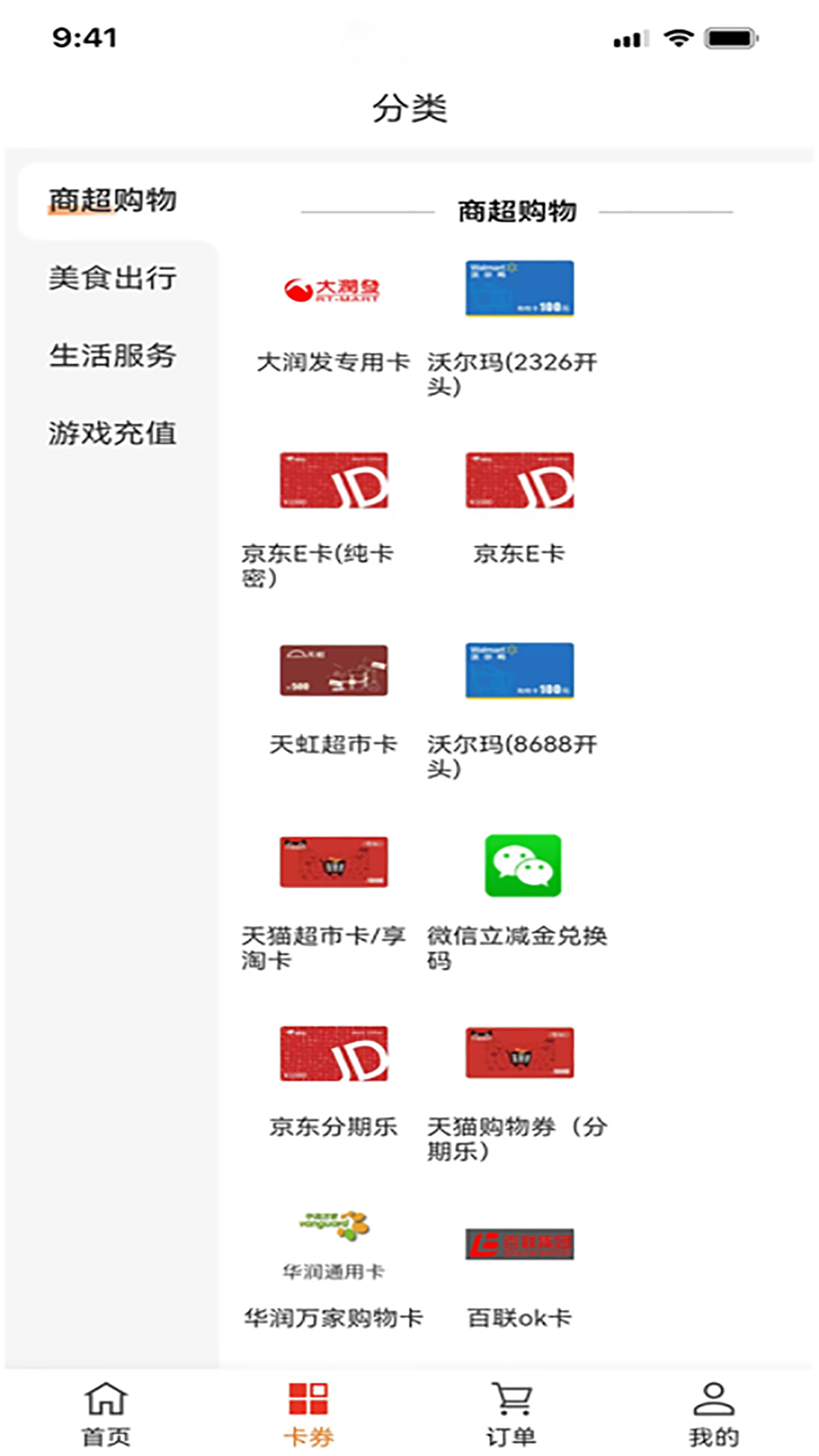Switch to 生活服务 category
Viewport: 819px width, 1456px height.
(112, 356)
